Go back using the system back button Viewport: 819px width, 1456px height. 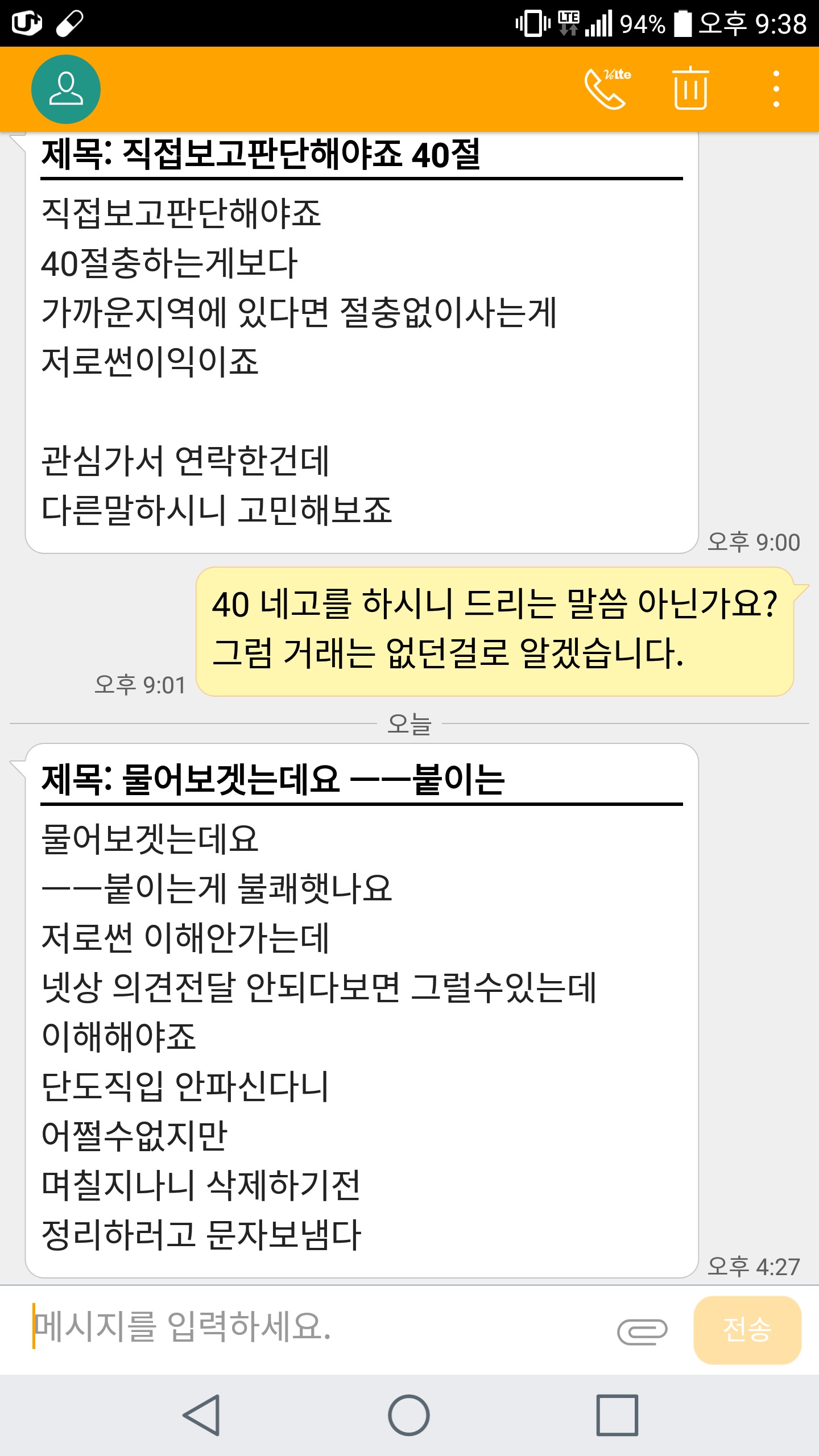(202, 1414)
